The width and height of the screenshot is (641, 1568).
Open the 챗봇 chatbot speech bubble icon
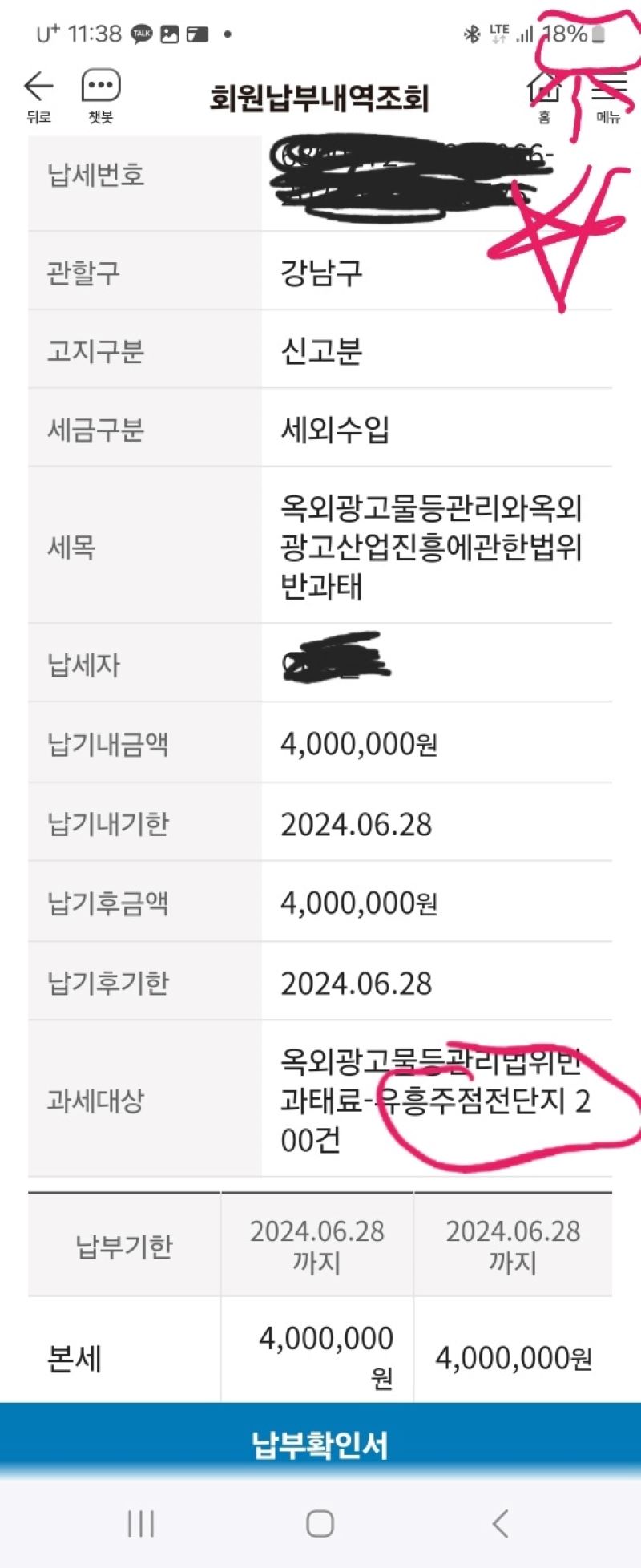click(x=100, y=83)
